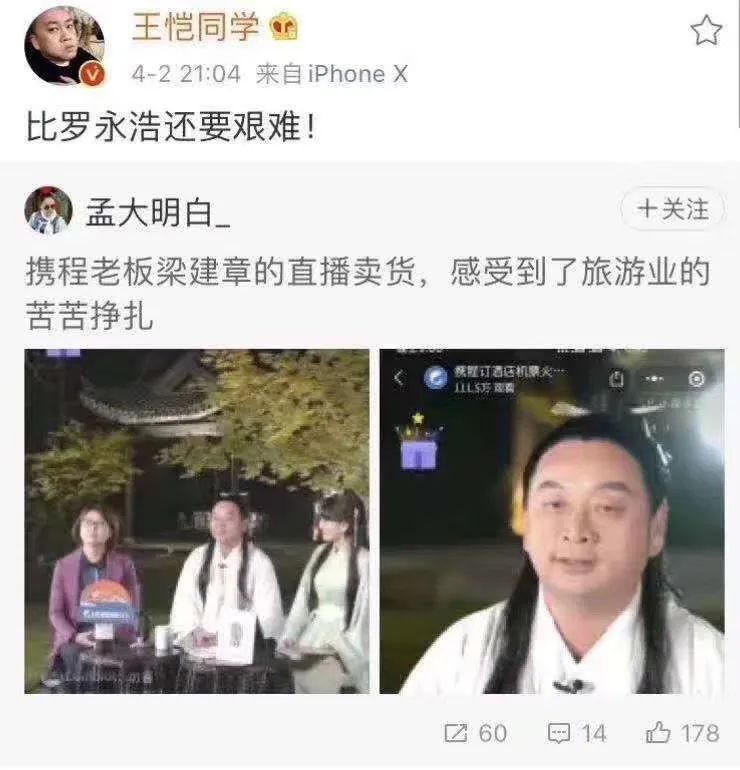
Task: Follow 孟大明白_ with the 关注 button
Action: tap(672, 209)
